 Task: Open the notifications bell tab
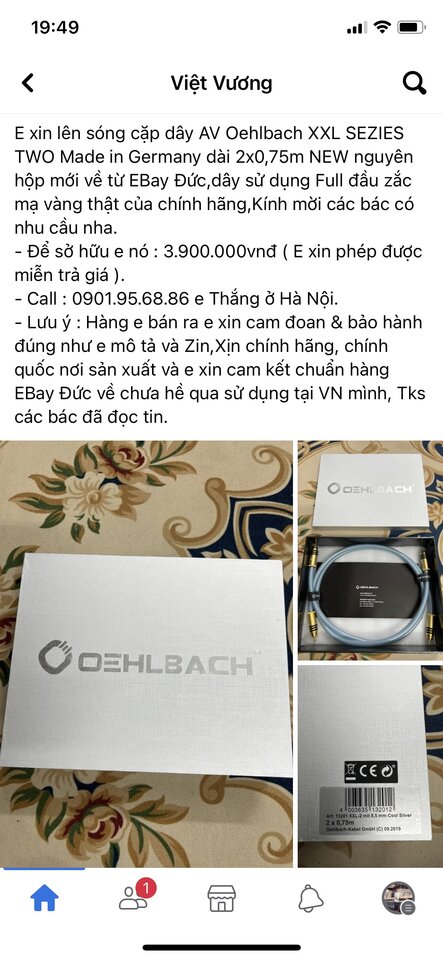tap(311, 898)
